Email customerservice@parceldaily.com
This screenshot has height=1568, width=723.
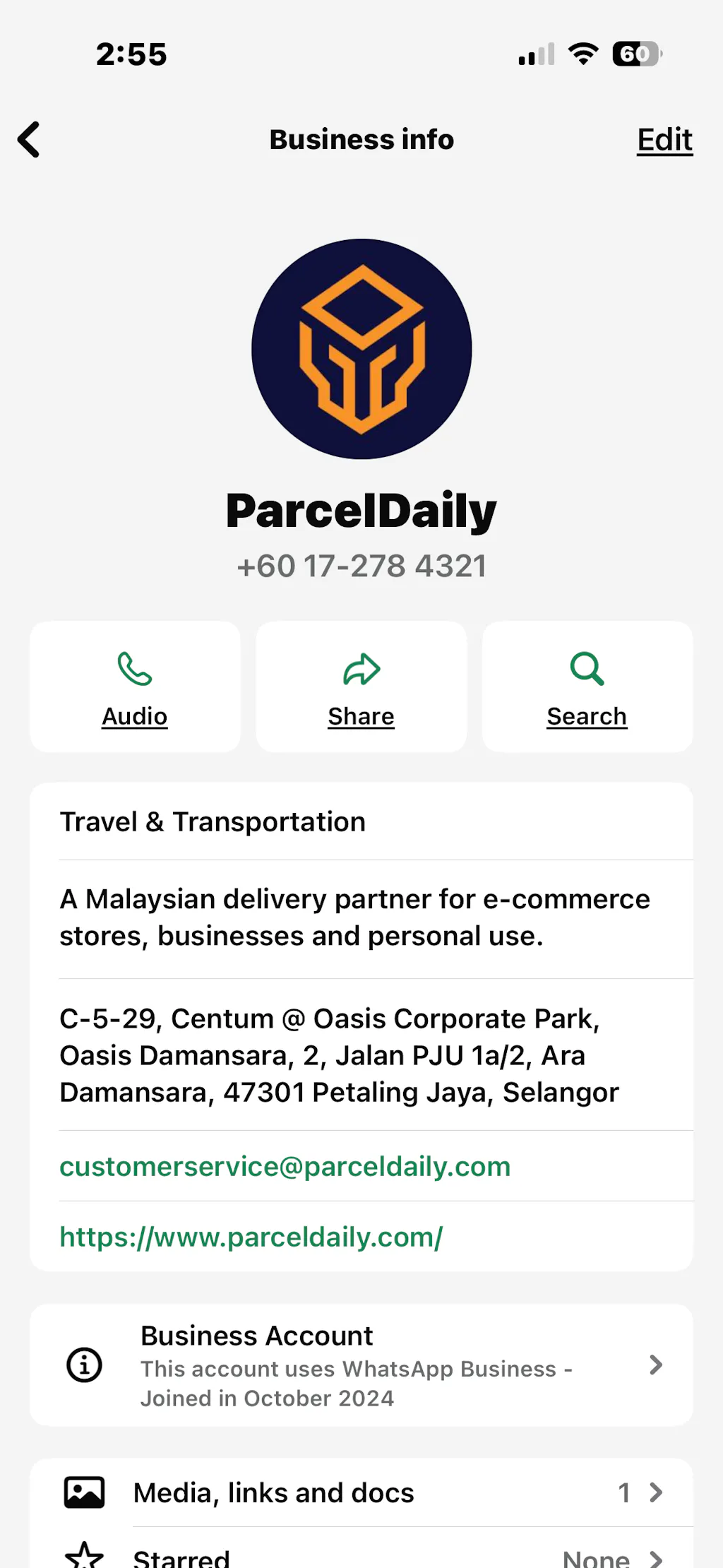[x=285, y=1166]
